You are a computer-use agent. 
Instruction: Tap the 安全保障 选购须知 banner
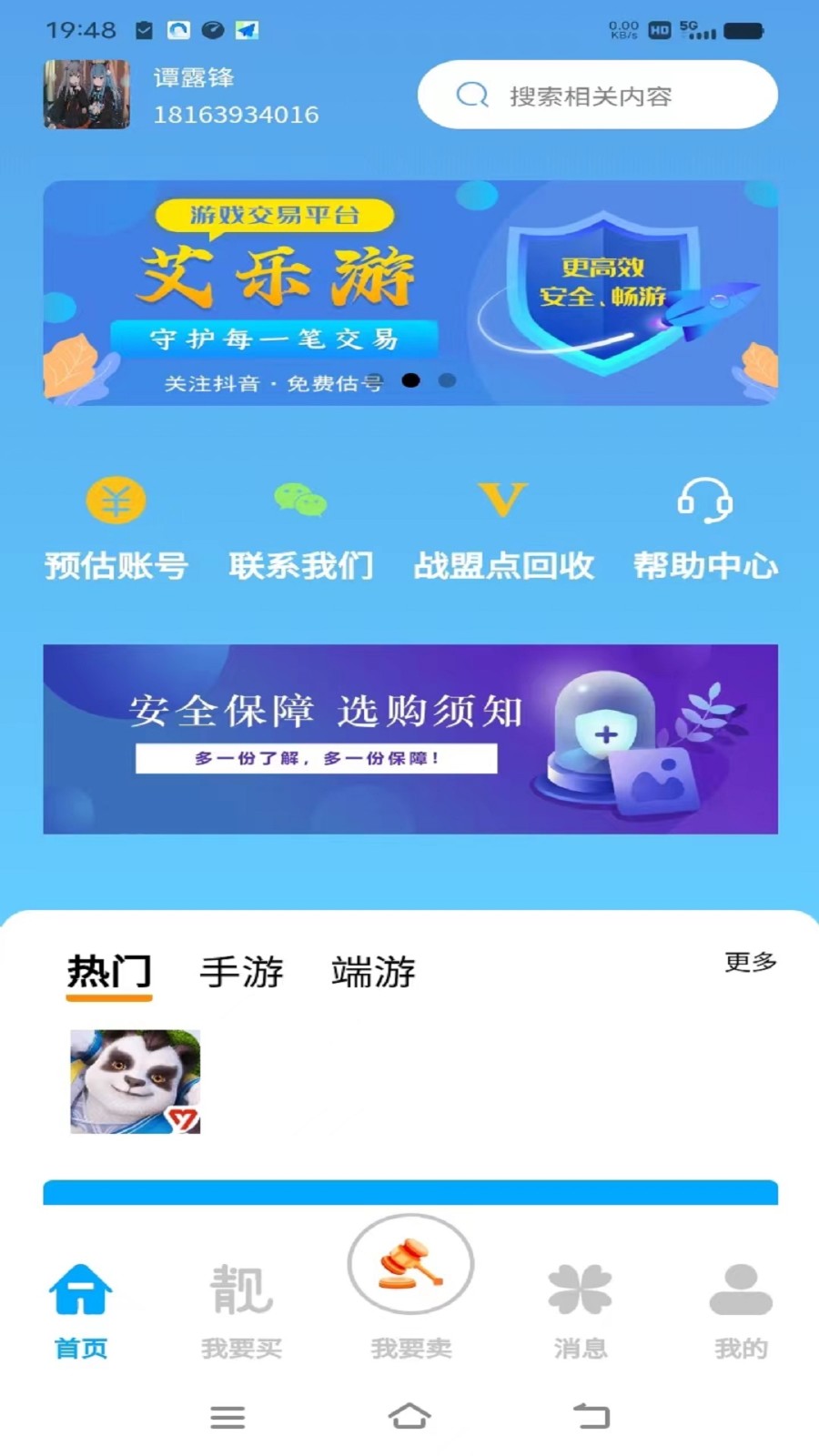coord(409,739)
